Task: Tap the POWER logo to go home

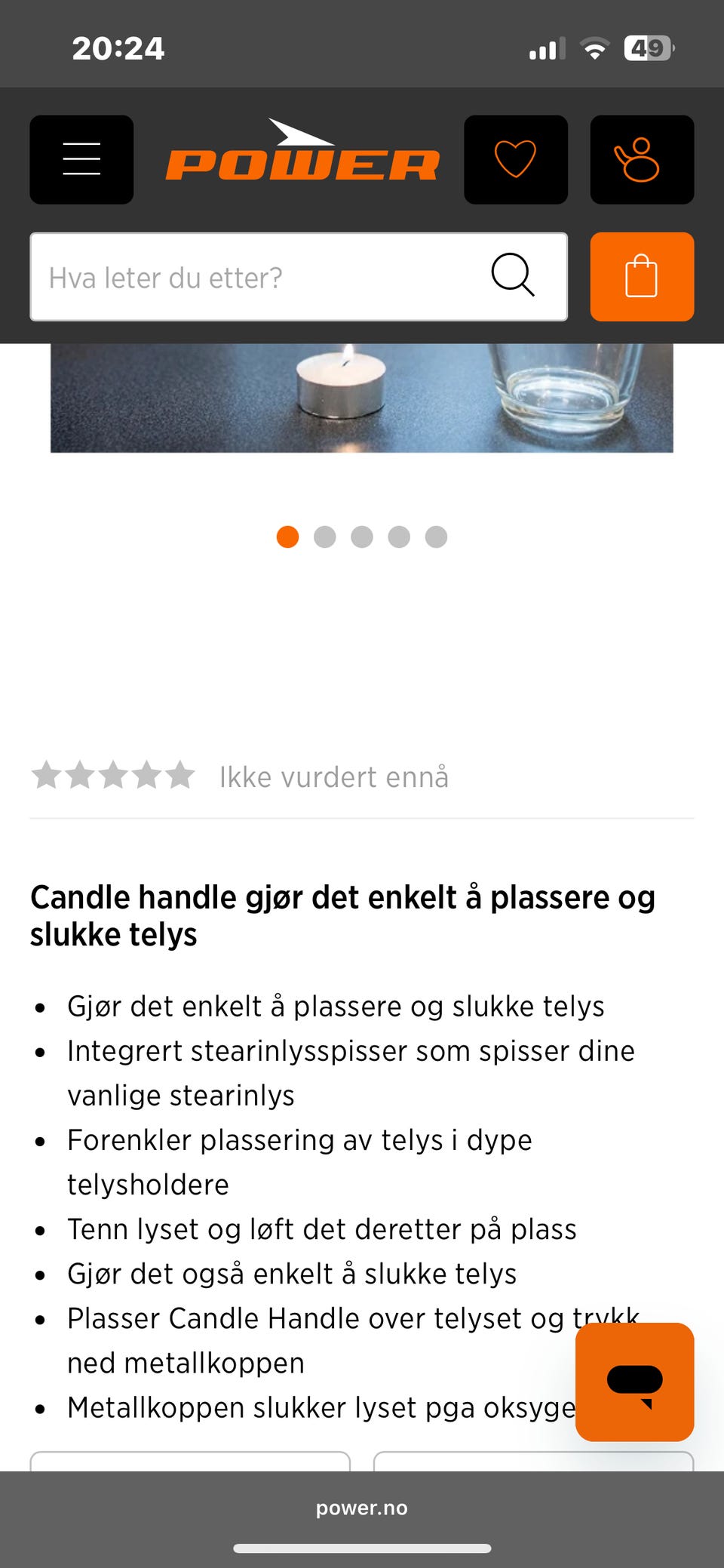Action: [302, 158]
